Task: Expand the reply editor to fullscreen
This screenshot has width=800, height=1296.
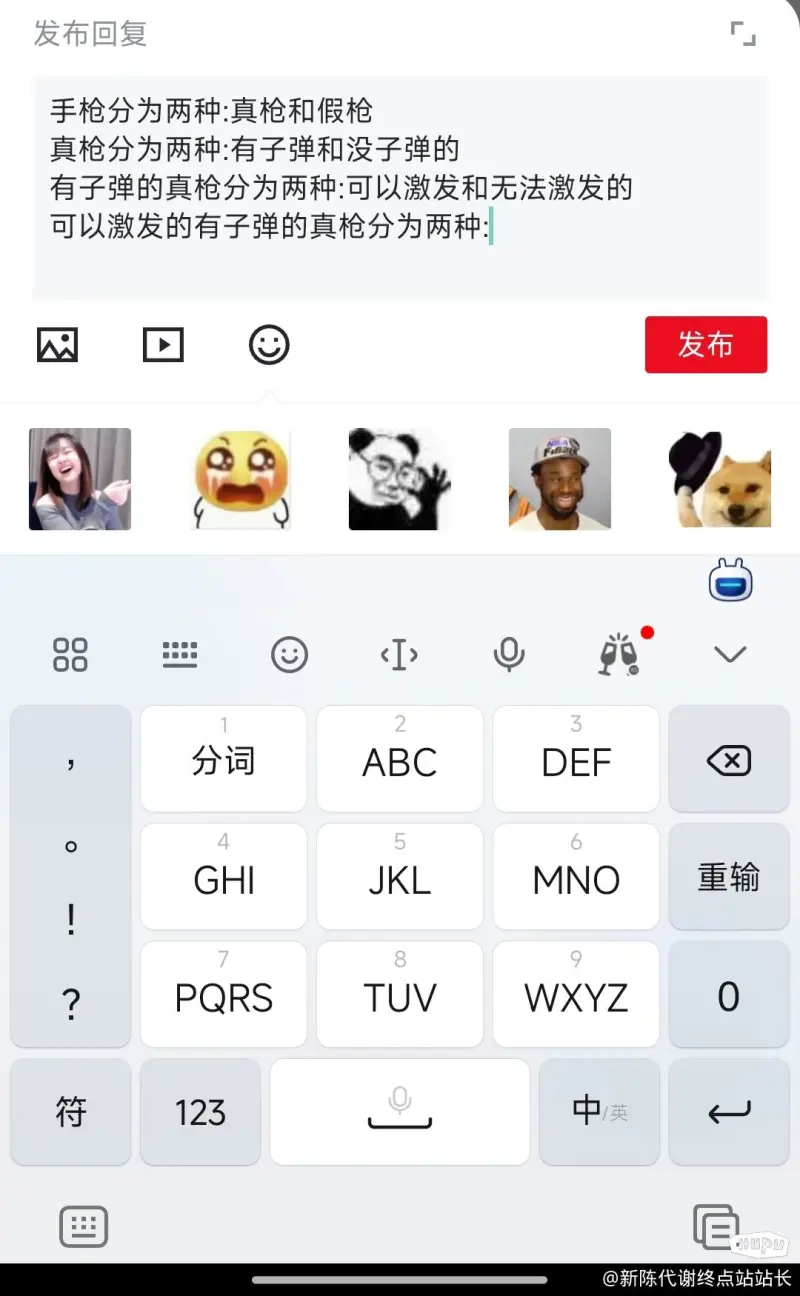Action: pos(743,34)
